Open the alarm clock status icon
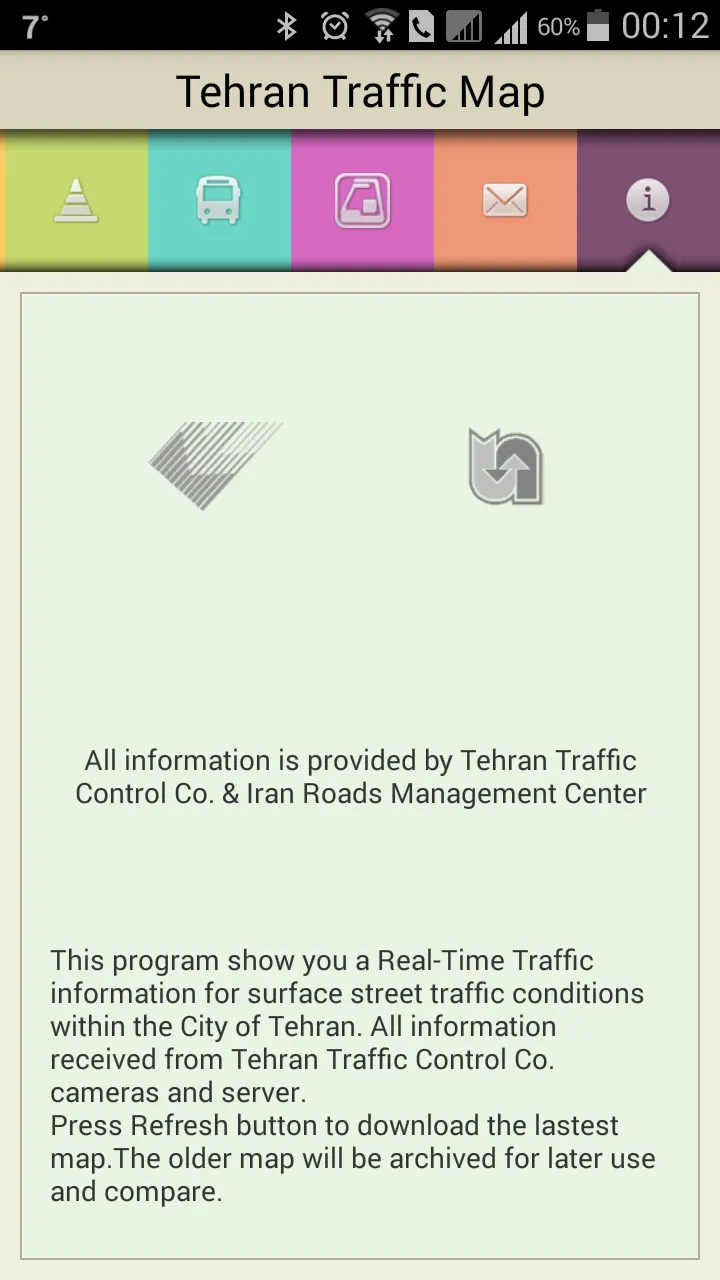The width and height of the screenshot is (720, 1280). [x=333, y=26]
